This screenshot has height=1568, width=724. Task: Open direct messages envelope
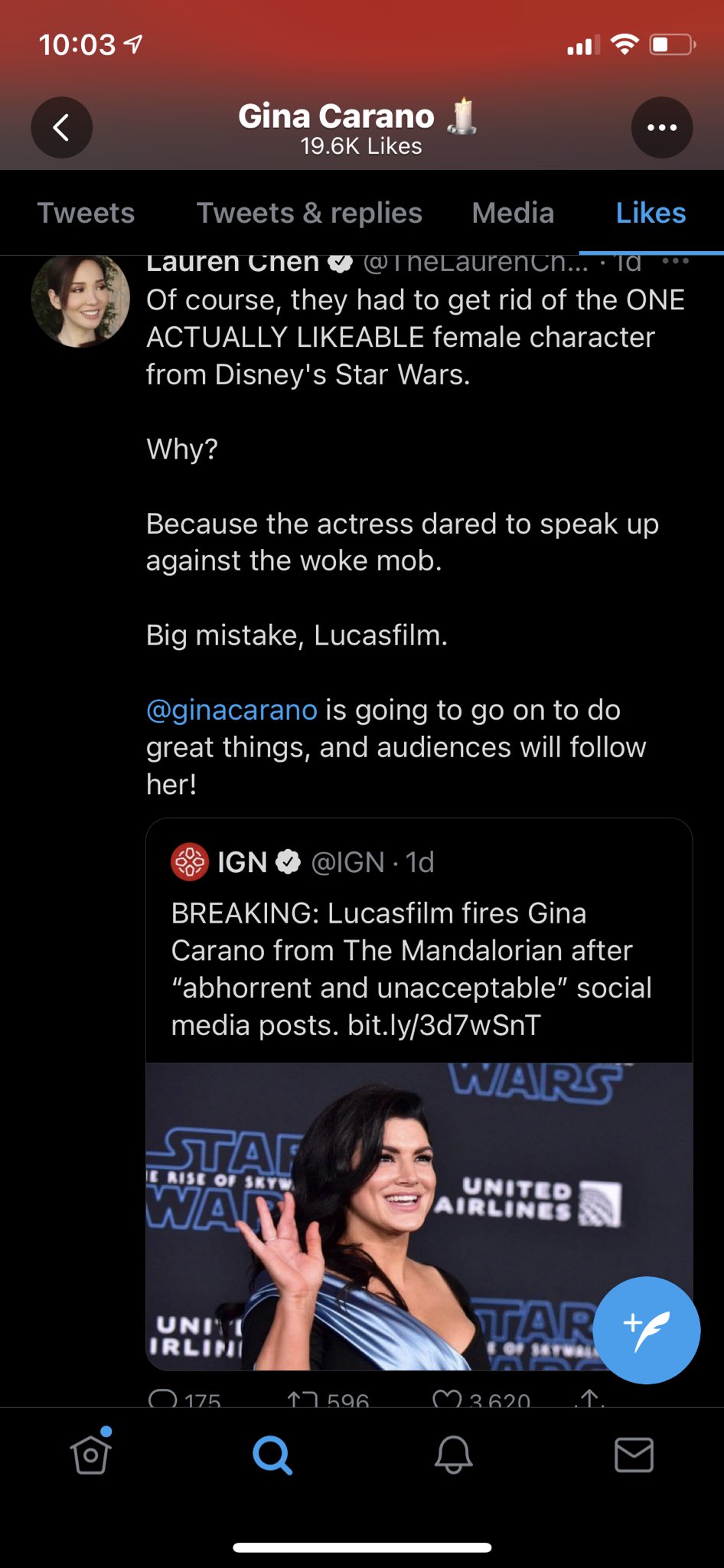(634, 1455)
